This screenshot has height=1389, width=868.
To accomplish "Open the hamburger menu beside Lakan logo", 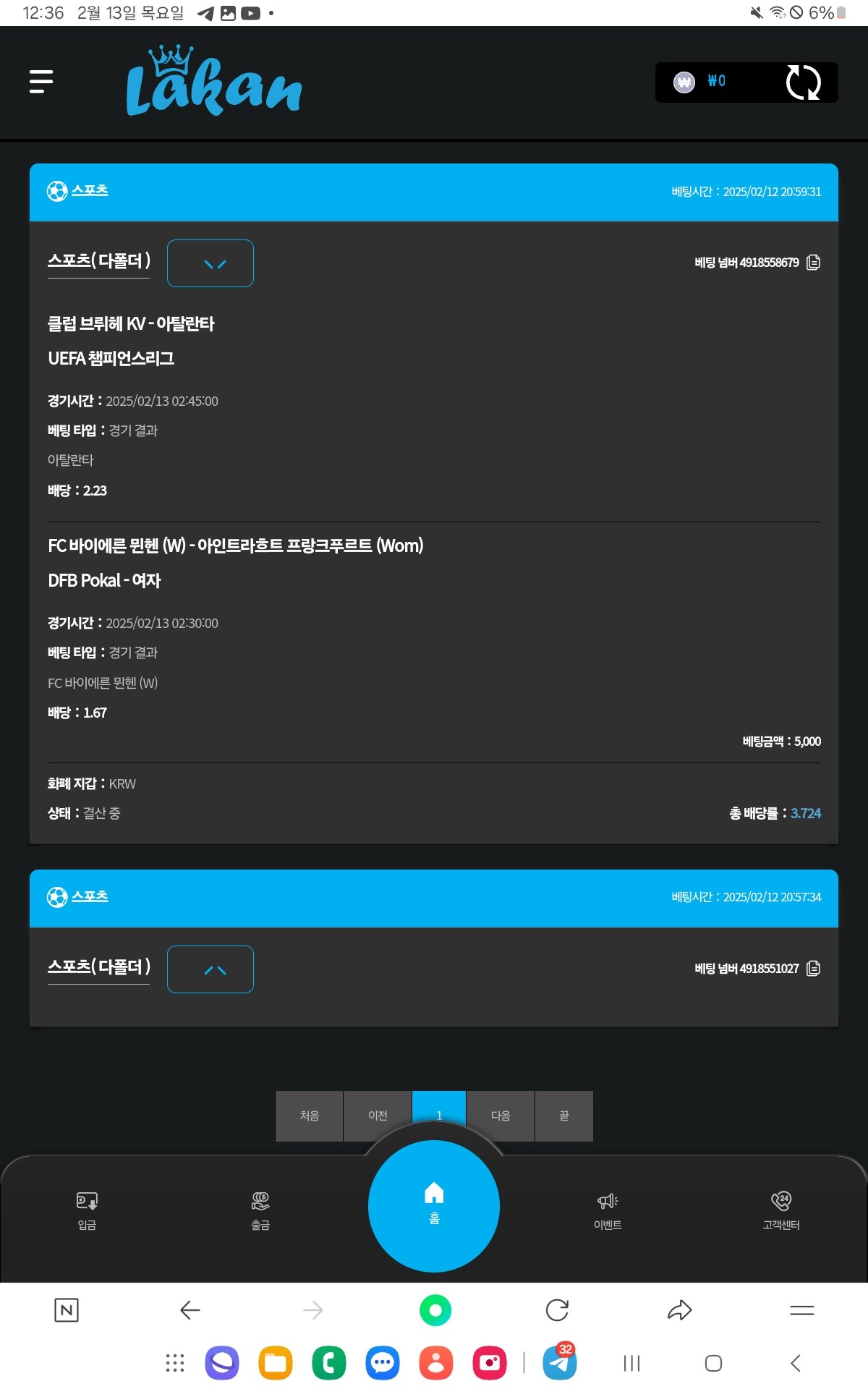I will [41, 82].
